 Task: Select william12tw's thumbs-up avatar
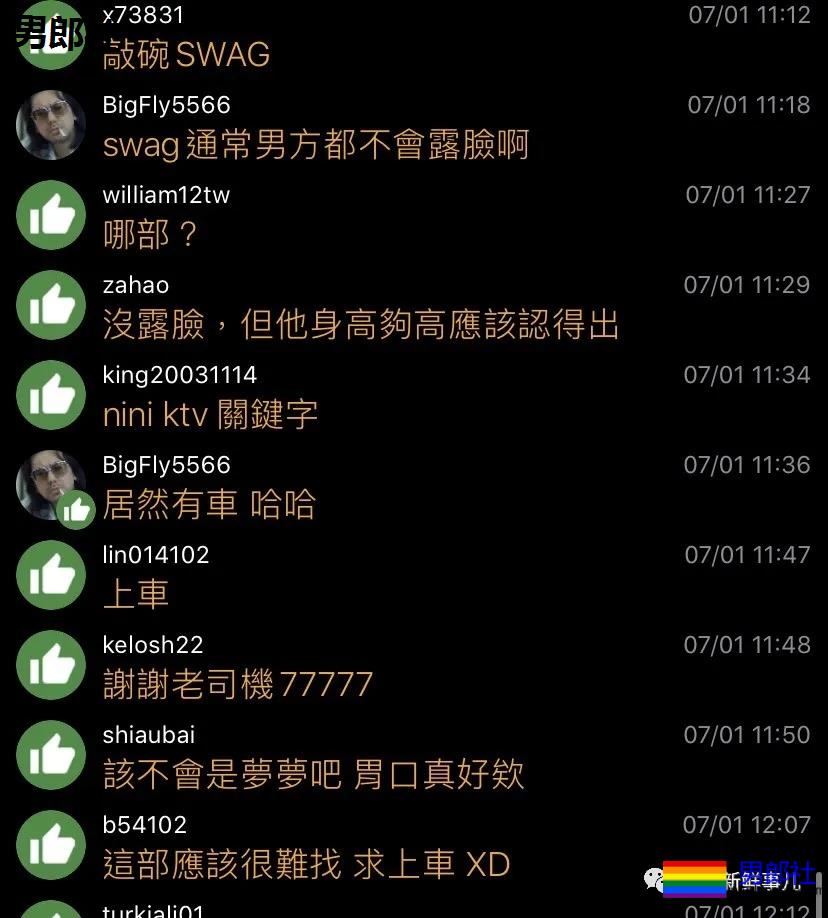(x=51, y=215)
